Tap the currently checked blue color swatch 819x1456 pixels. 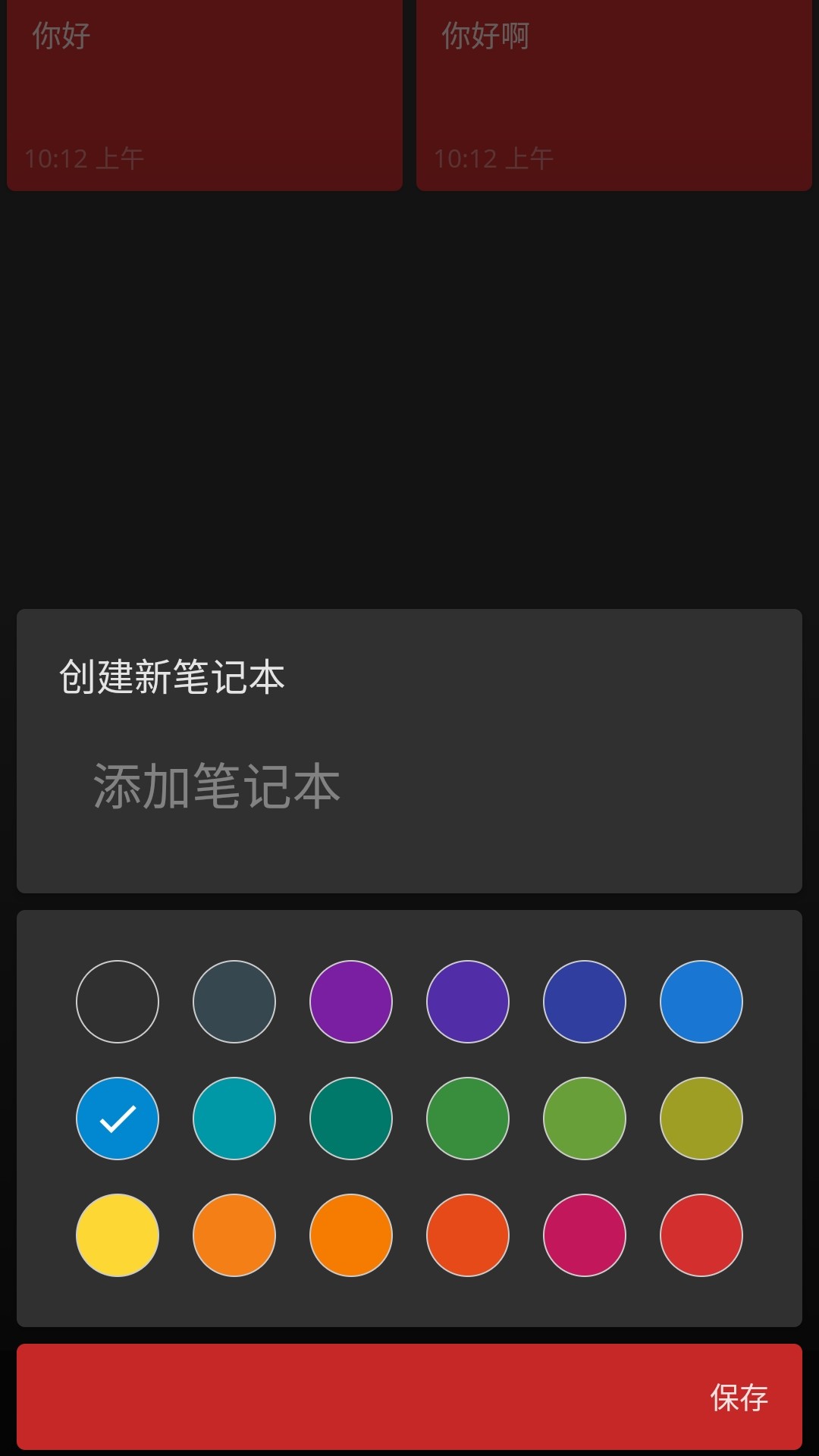117,1119
